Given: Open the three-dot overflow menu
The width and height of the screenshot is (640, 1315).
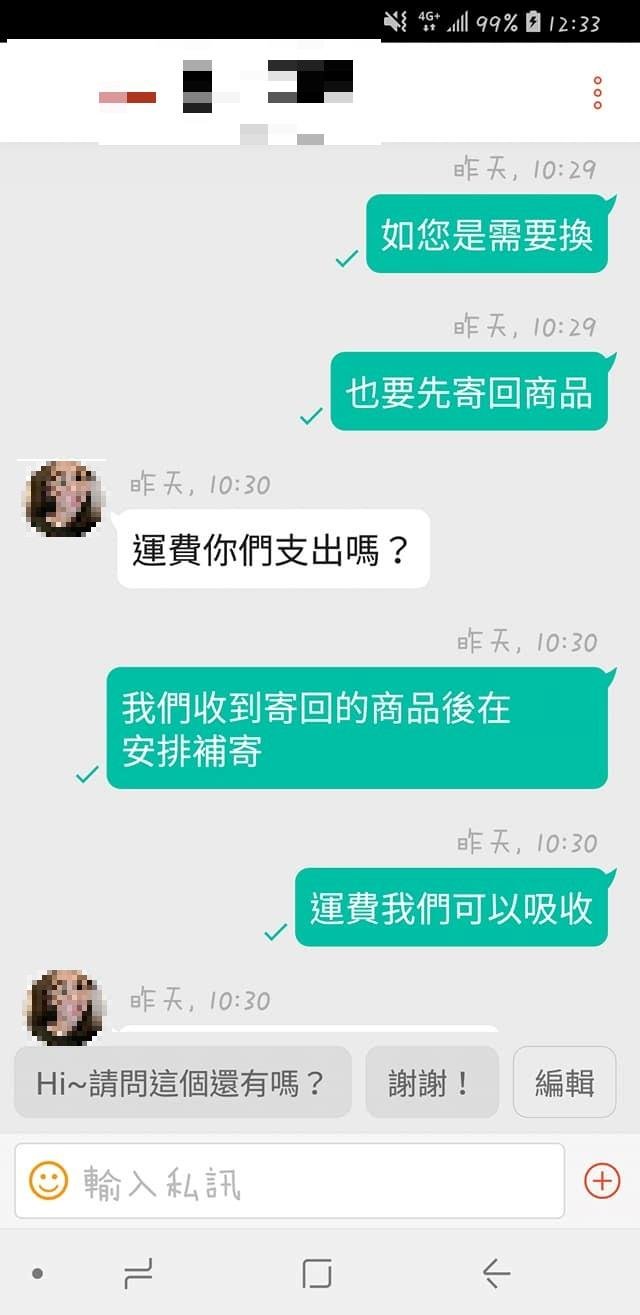Looking at the screenshot, I should pyautogui.click(x=597, y=92).
